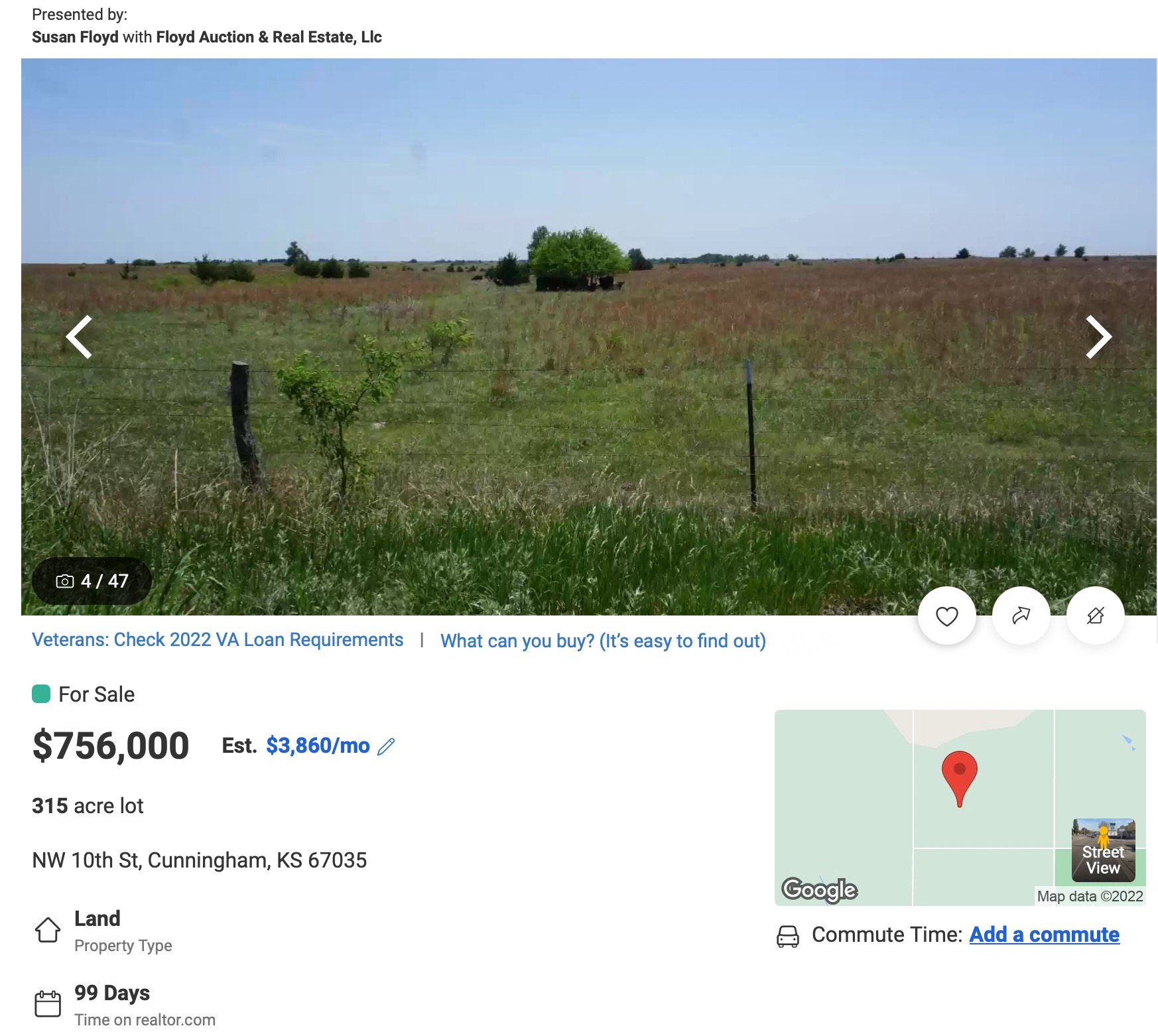The image size is (1158, 1036).
Task: Open Street View of the property
Action: 1103,850
